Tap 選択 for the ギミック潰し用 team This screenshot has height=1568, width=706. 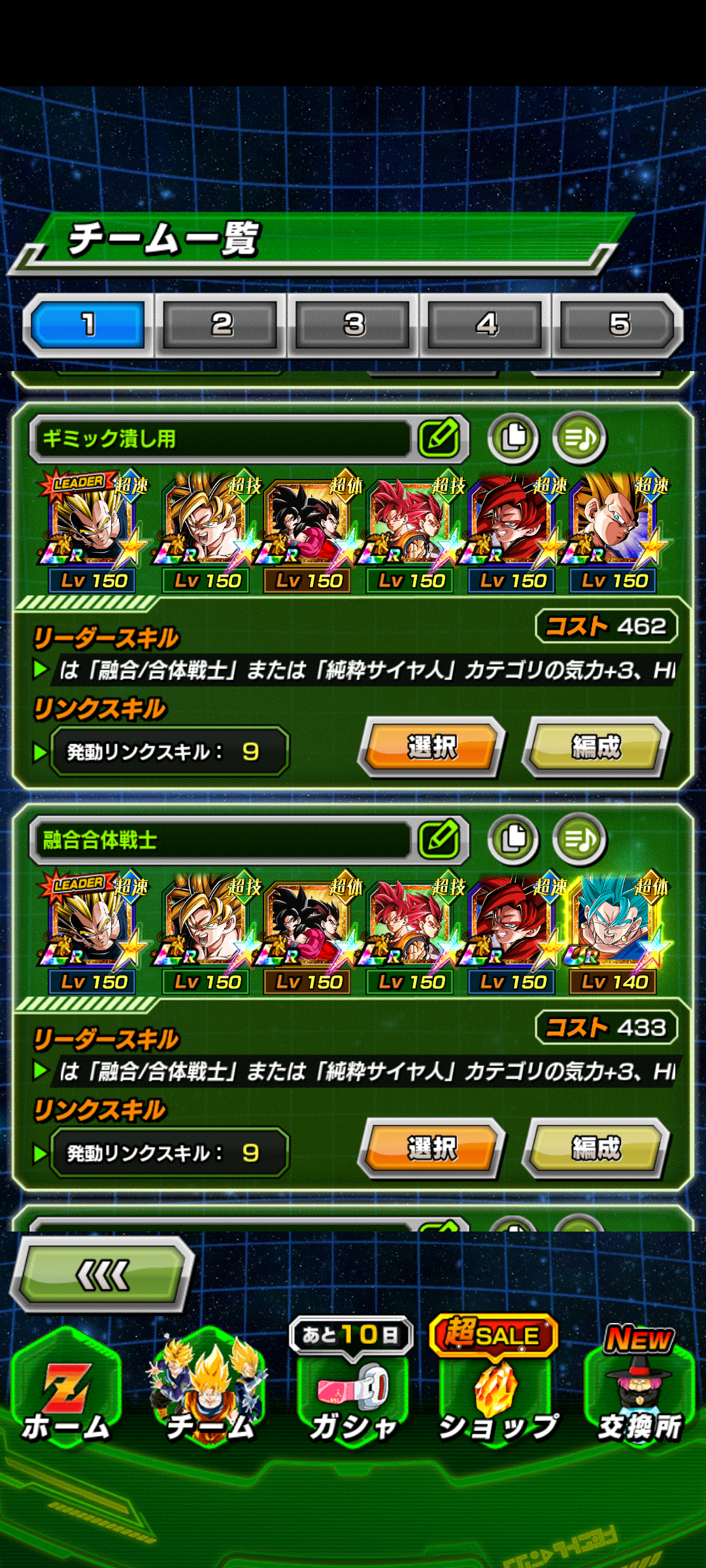[x=432, y=747]
